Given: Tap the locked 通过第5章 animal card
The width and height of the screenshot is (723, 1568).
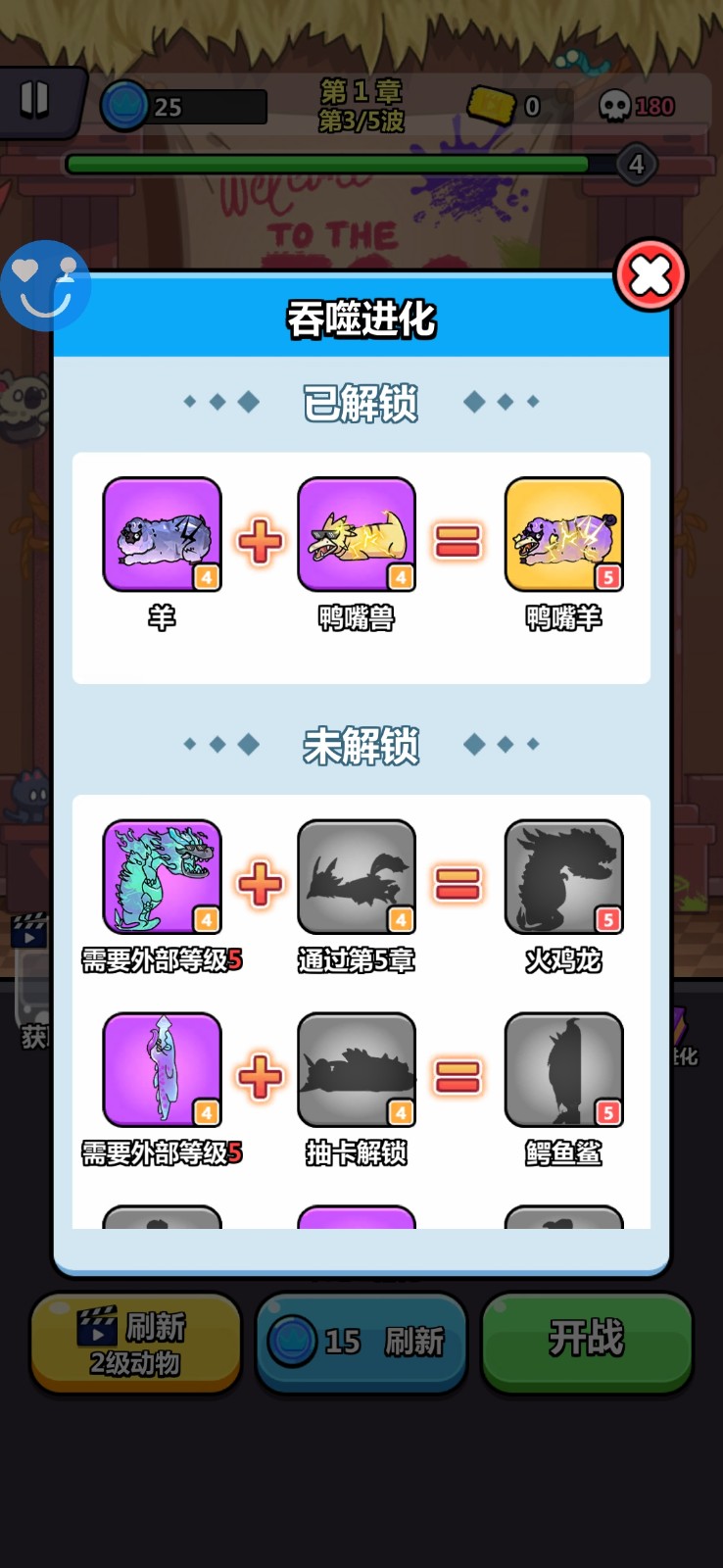Looking at the screenshot, I should click(x=357, y=877).
